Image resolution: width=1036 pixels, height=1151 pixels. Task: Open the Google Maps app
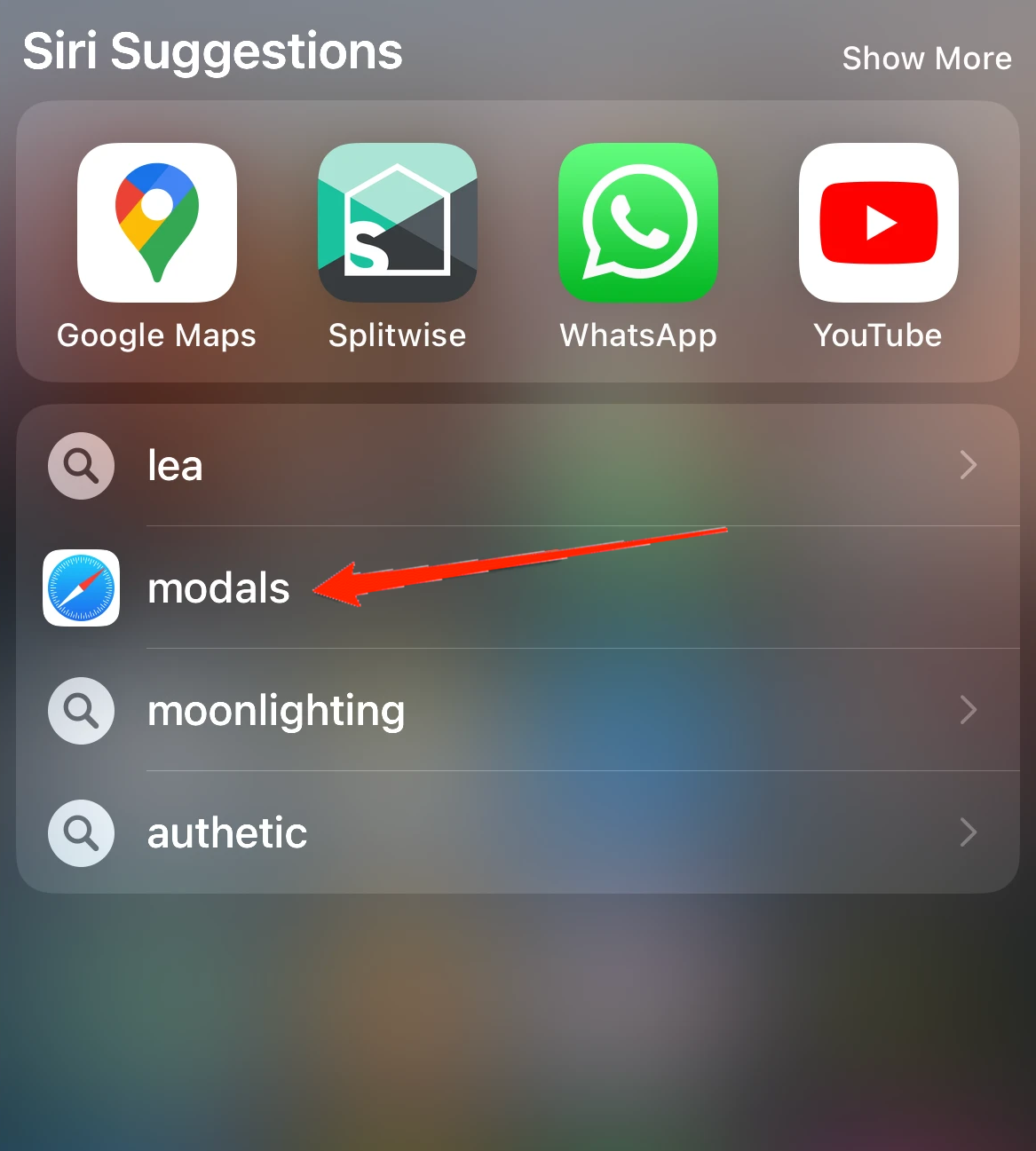coord(157,223)
